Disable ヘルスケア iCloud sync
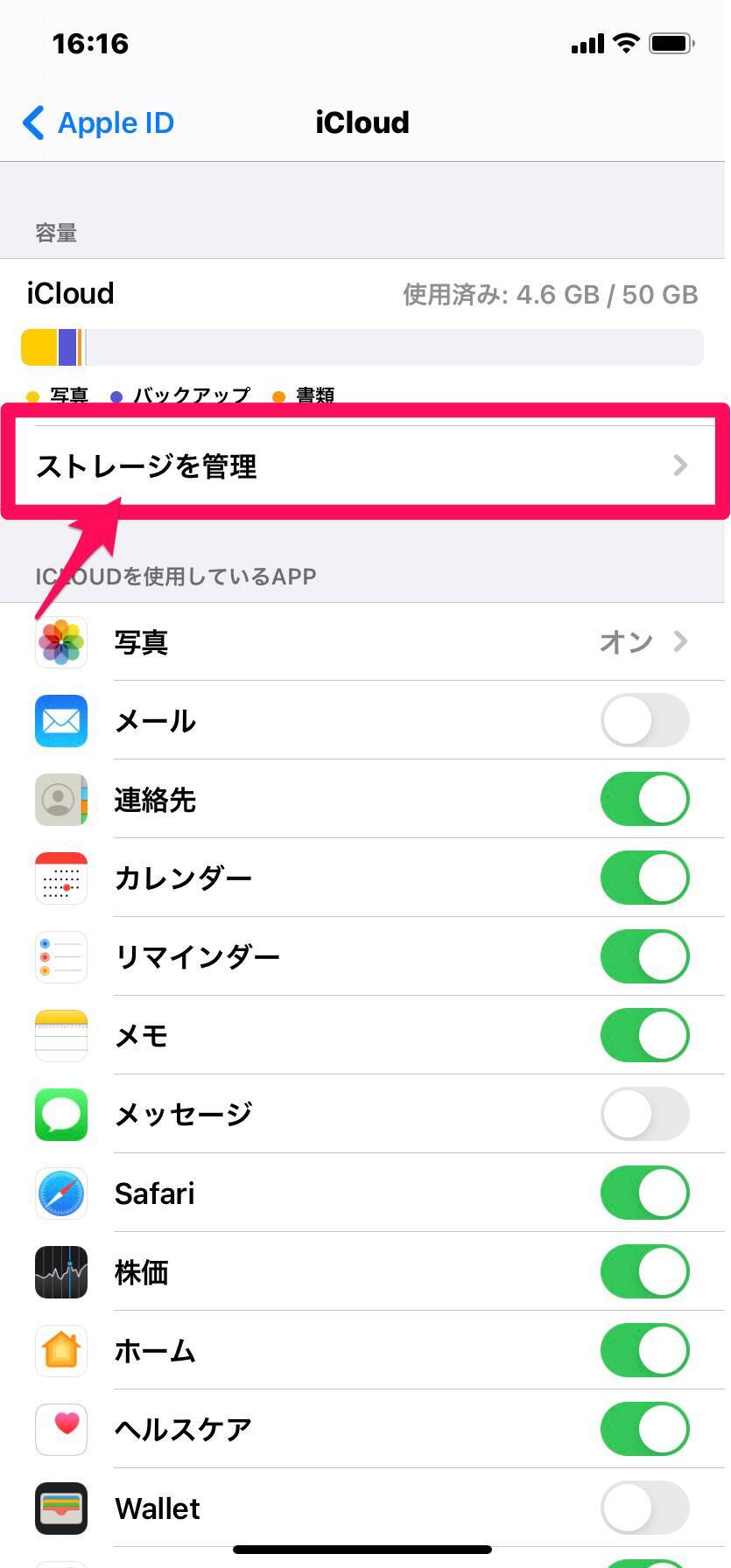The height and width of the screenshot is (1568, 731). tap(644, 1429)
